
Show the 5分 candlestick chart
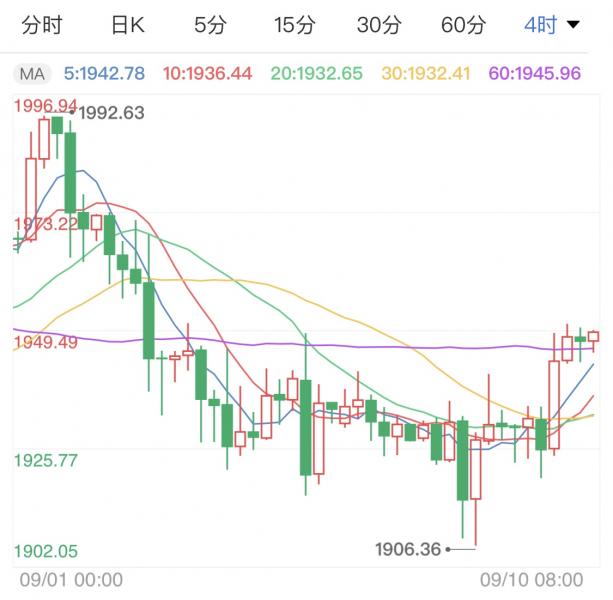[x=210, y=25]
